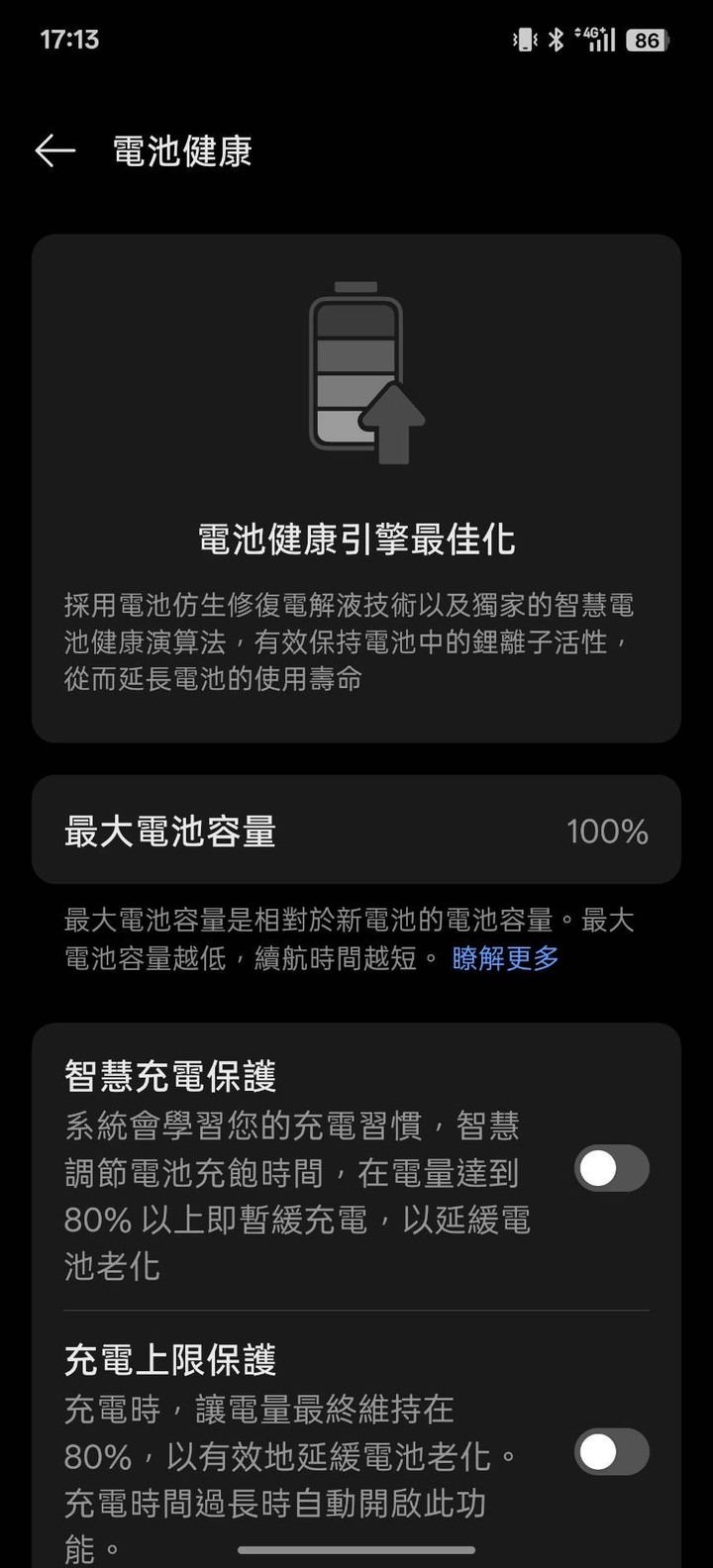Go back from 電池健康 page
Image resolution: width=713 pixels, height=1568 pixels.
coord(55,151)
